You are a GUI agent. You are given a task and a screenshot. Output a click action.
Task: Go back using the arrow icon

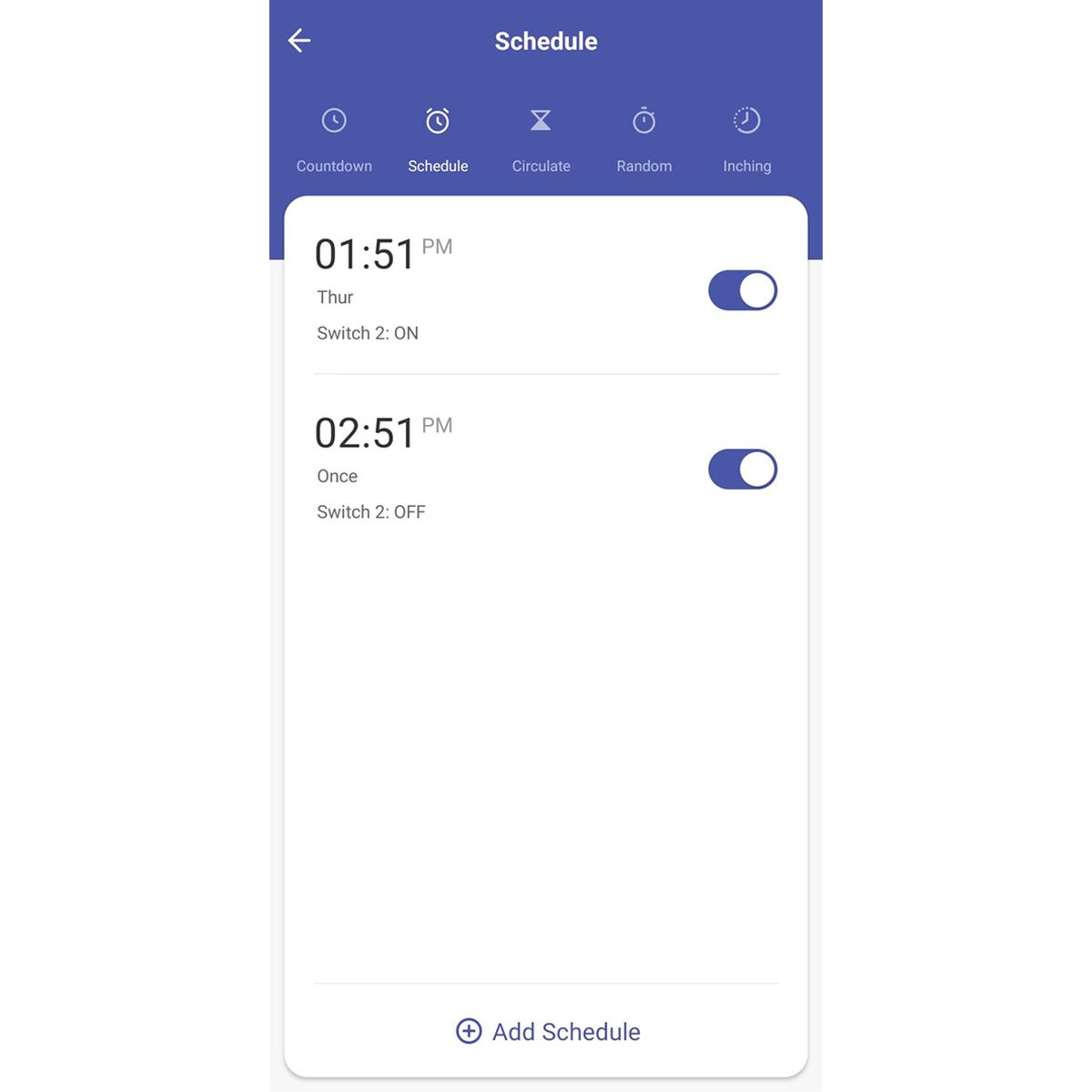tap(299, 40)
